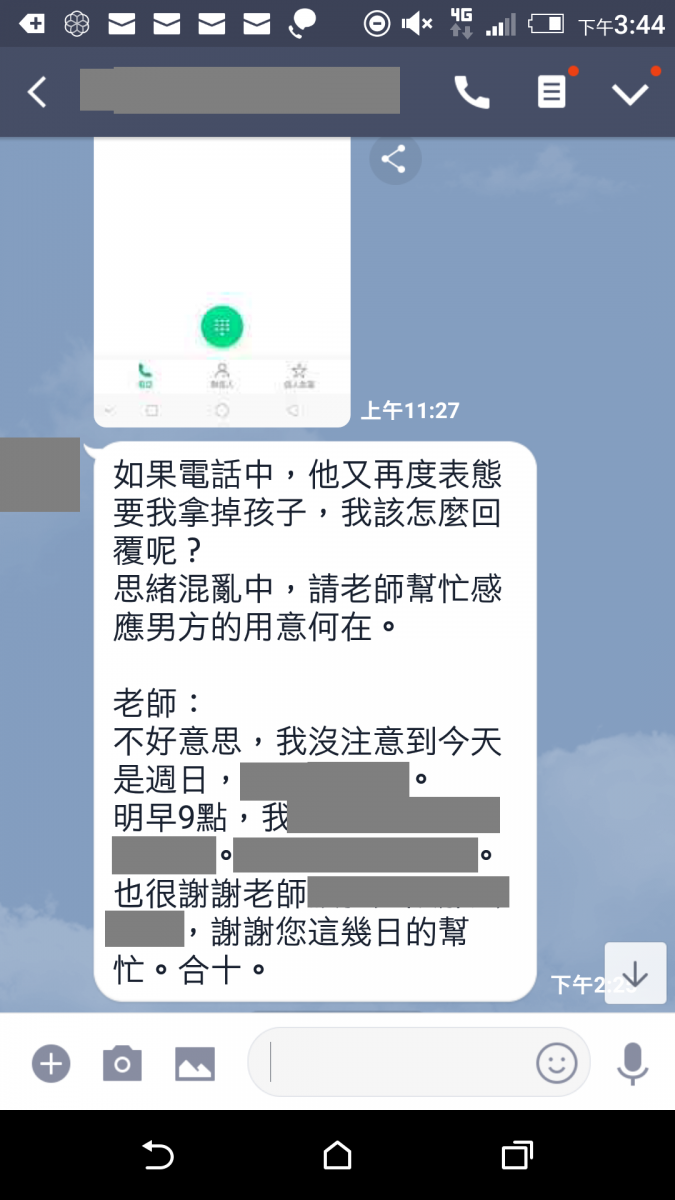Record a voice message with microphone

click(x=632, y=1063)
